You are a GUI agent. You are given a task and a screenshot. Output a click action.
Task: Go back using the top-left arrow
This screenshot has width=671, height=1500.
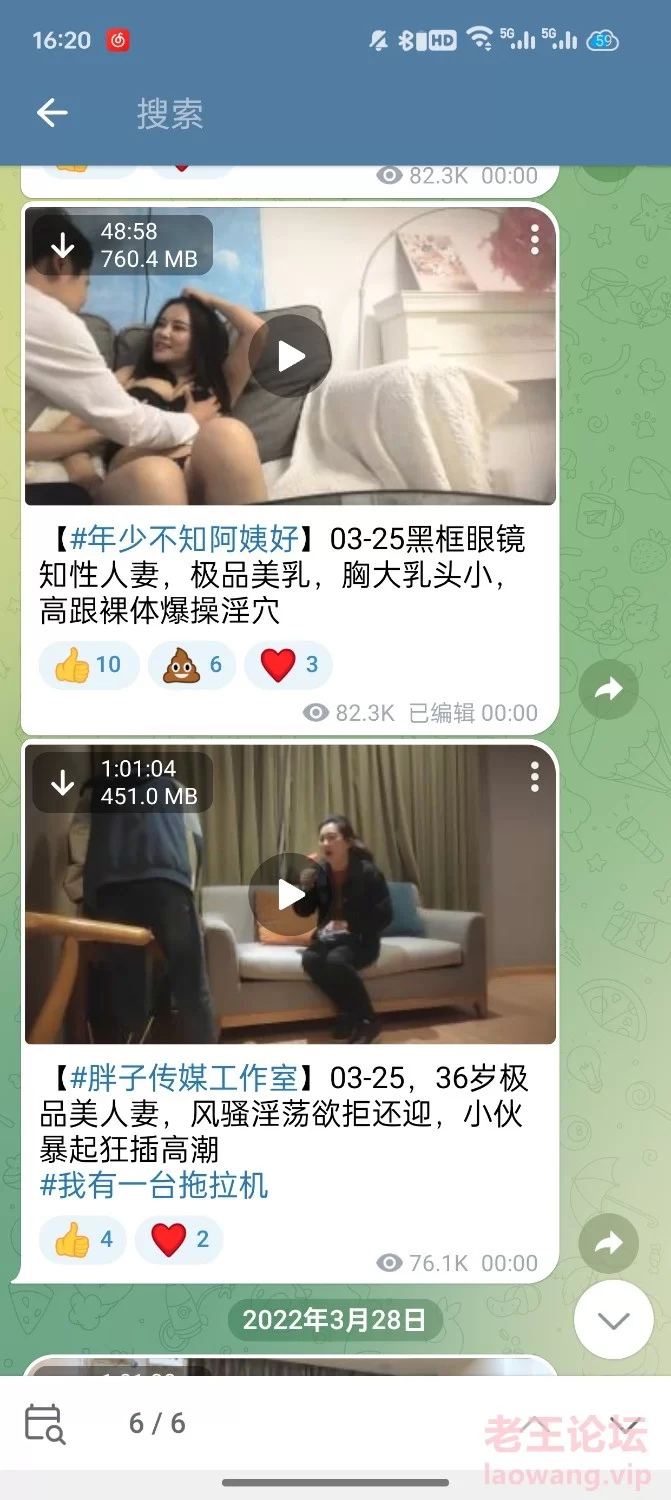tap(52, 113)
